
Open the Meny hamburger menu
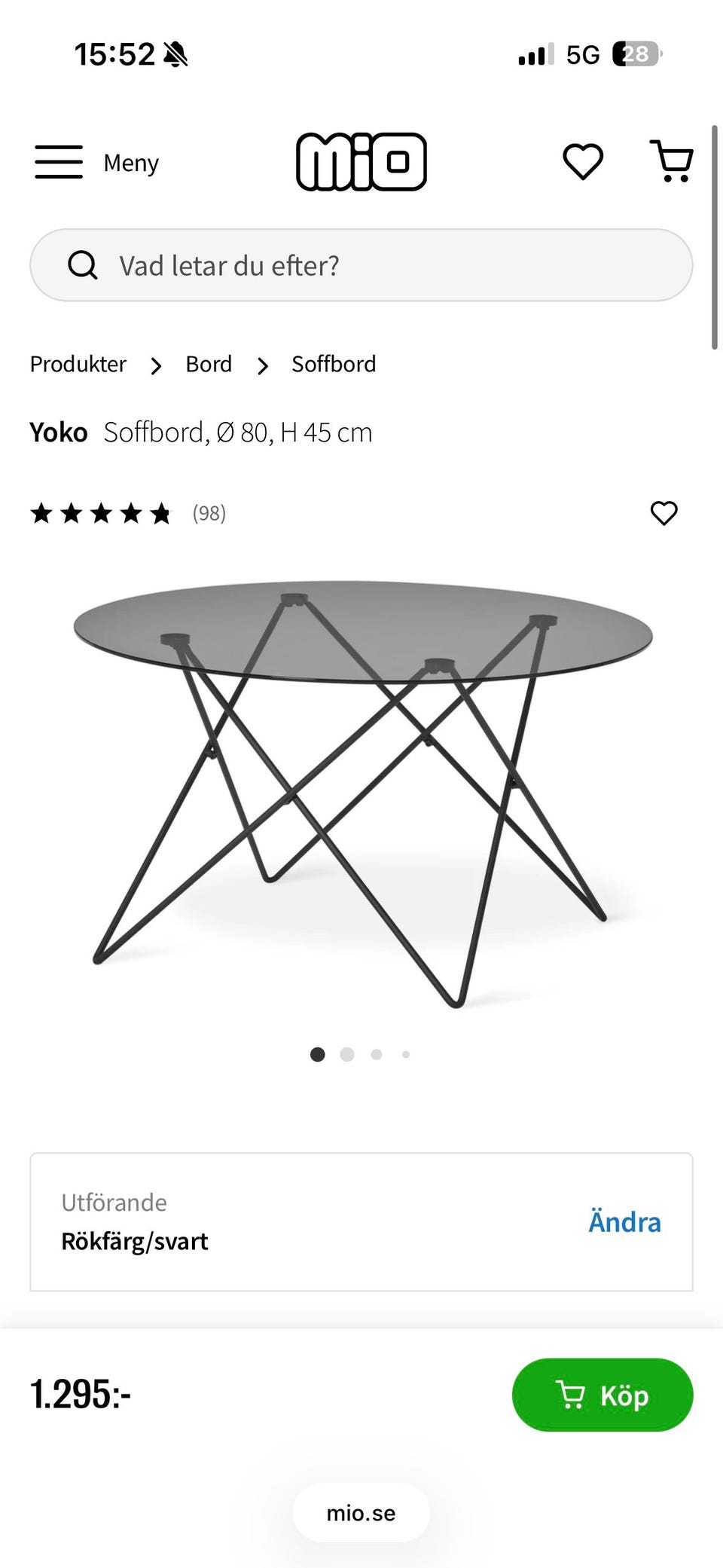point(96,163)
